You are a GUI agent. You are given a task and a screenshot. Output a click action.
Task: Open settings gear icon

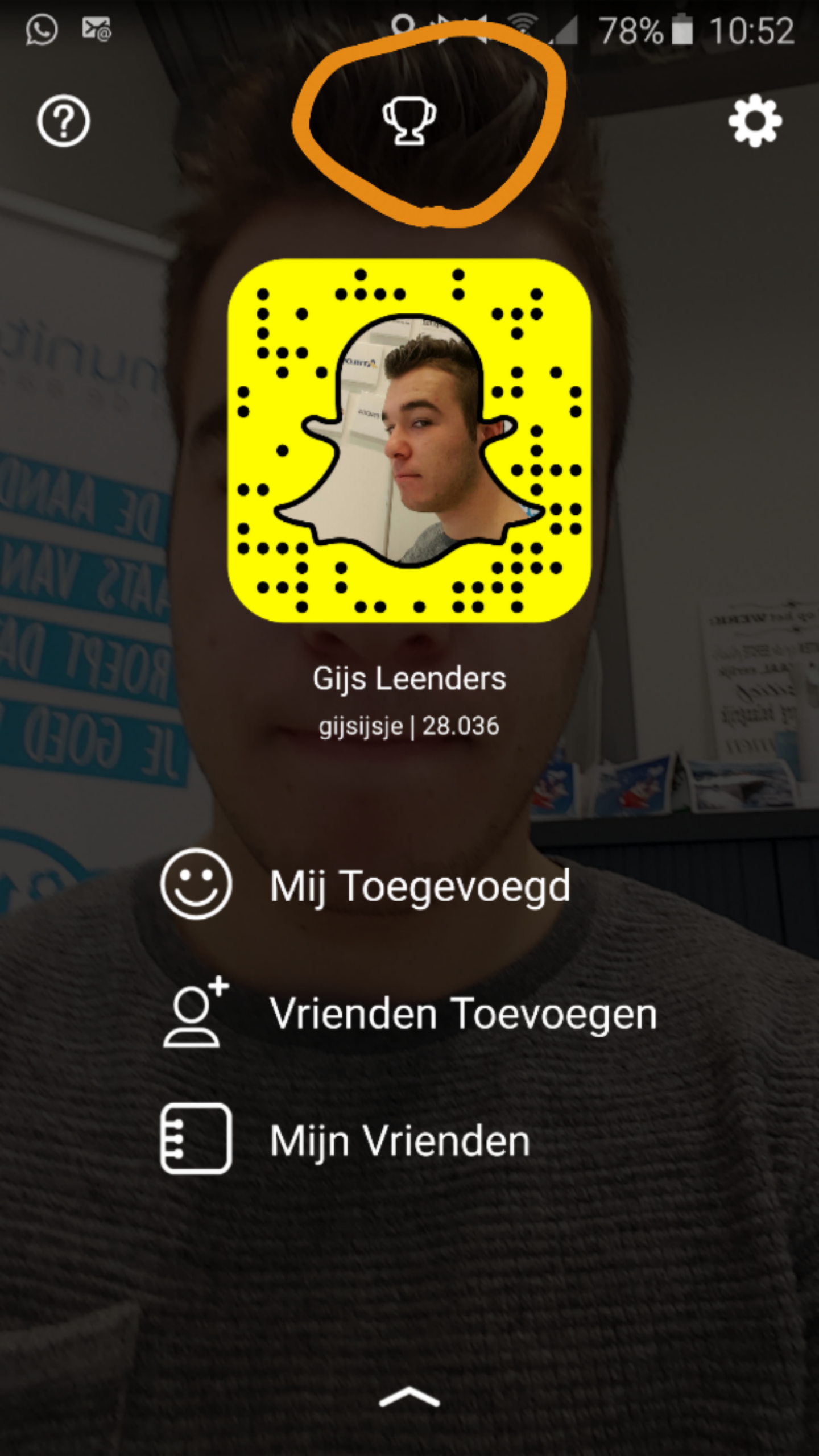coord(755,121)
